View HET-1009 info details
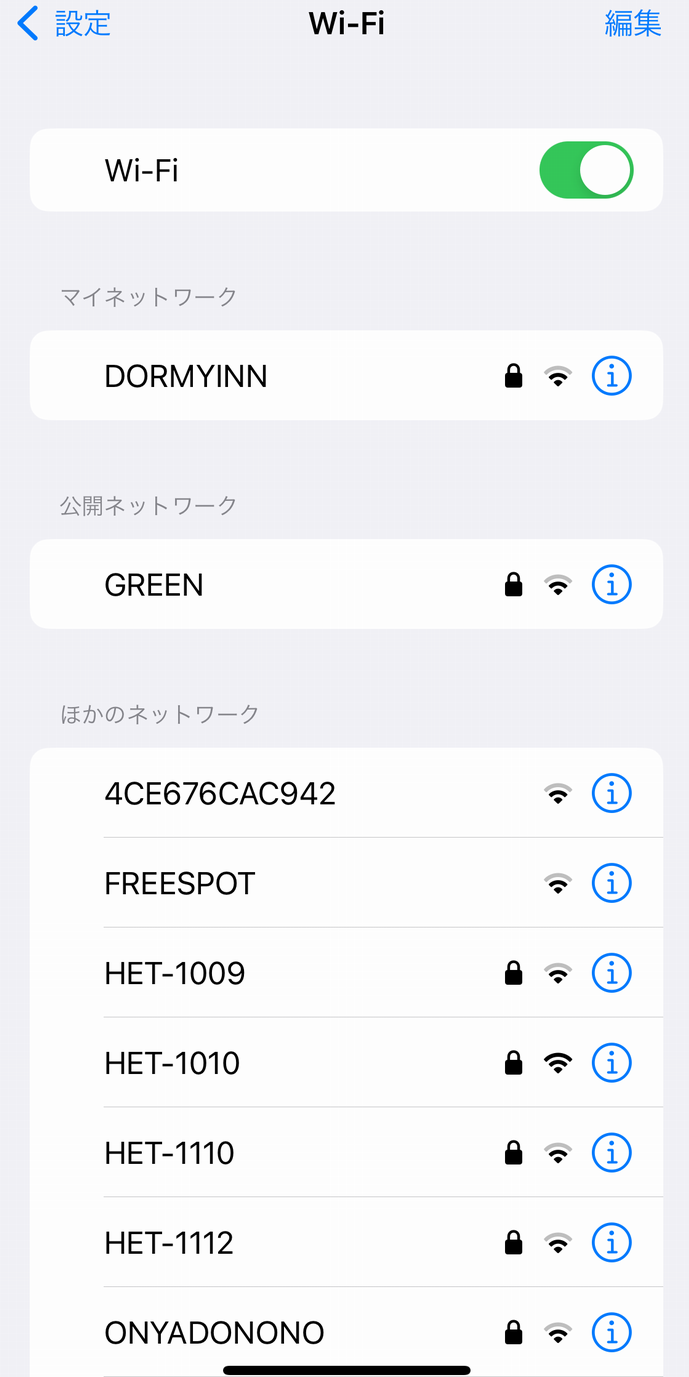This screenshot has width=689, height=1377. pos(611,974)
